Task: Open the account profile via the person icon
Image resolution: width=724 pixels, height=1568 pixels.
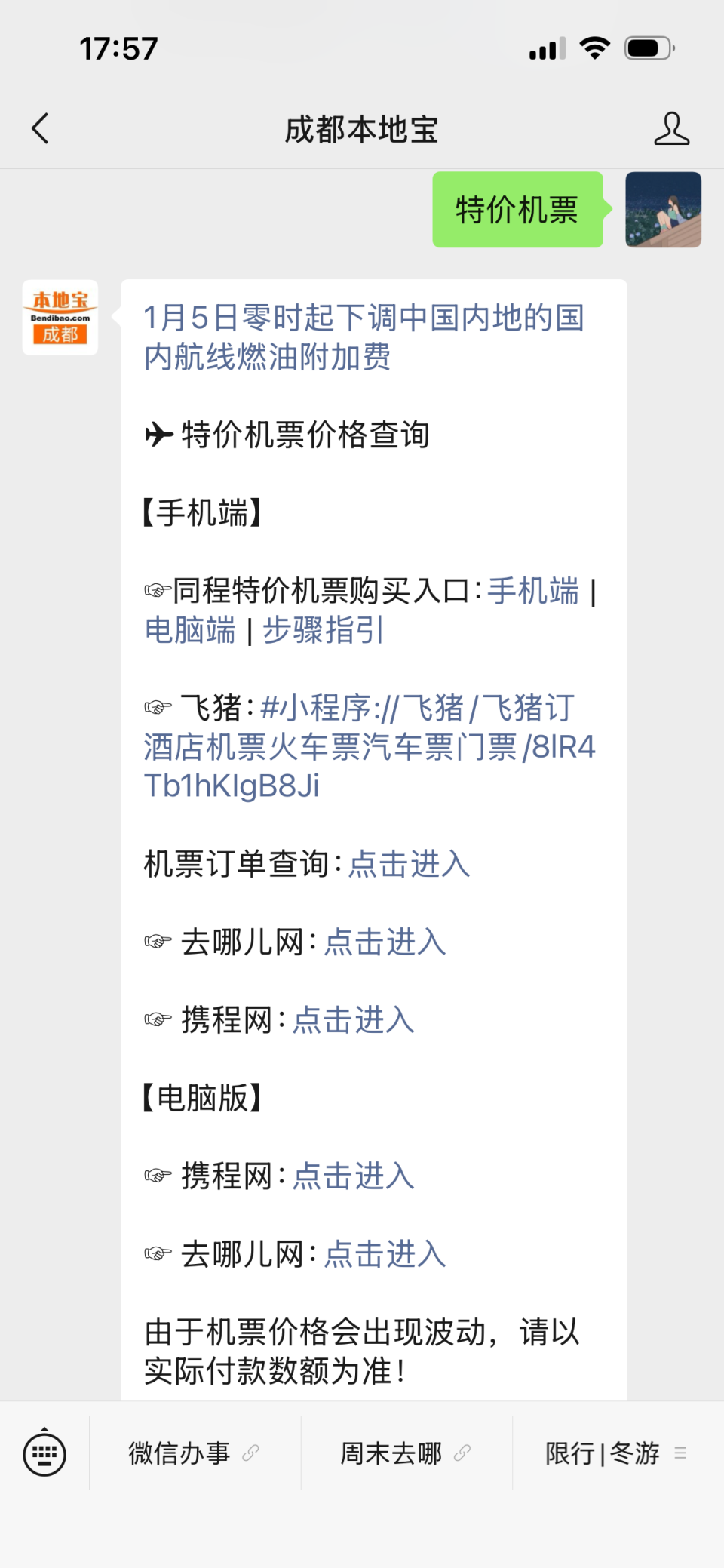Action: click(671, 128)
